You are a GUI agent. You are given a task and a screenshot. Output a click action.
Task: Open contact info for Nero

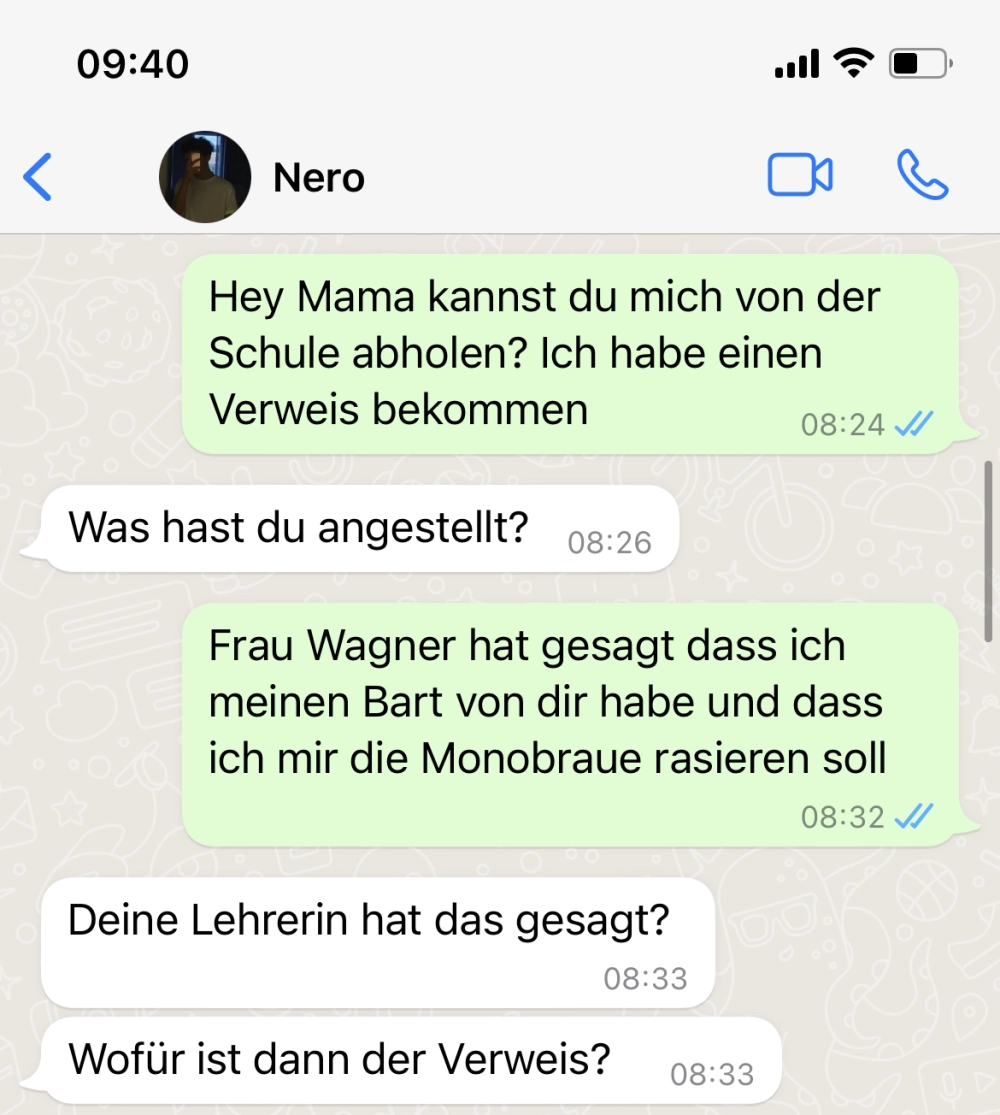(x=319, y=179)
